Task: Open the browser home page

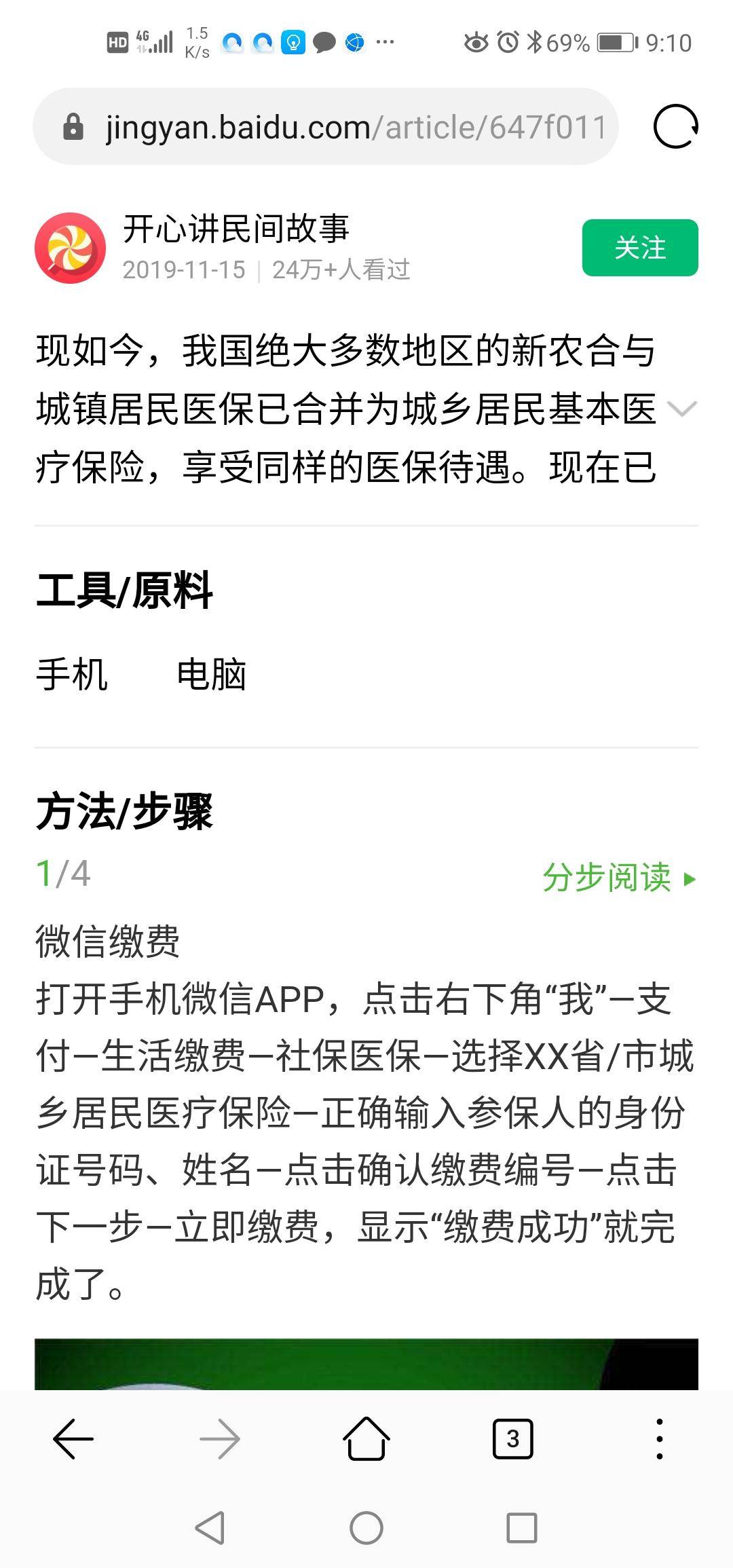Action: pyautogui.click(x=366, y=1438)
